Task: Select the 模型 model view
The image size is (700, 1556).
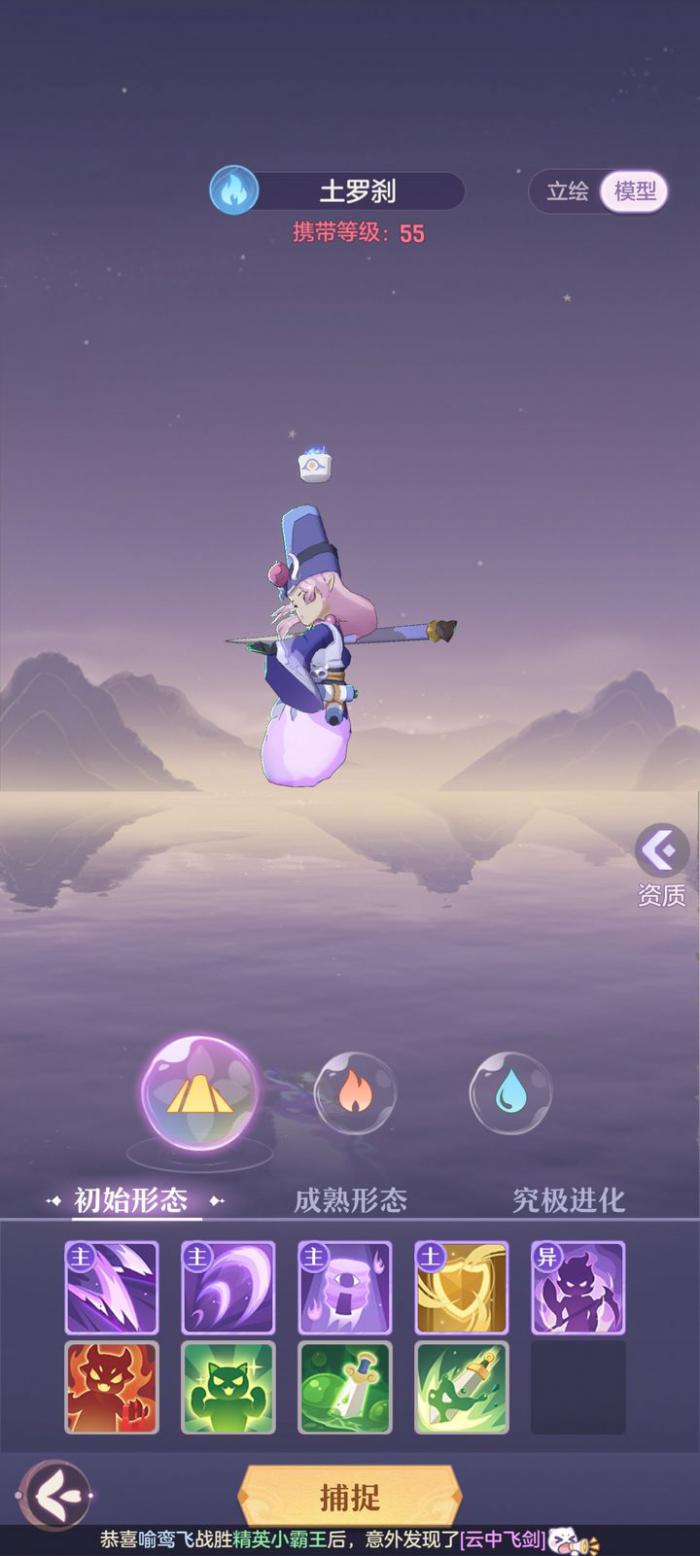Action: 634,191
